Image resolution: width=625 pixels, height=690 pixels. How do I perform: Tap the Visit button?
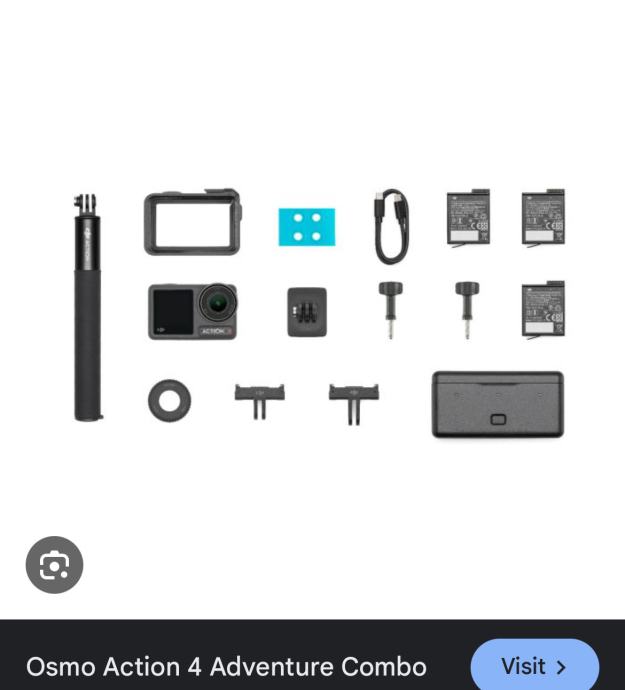point(534,666)
